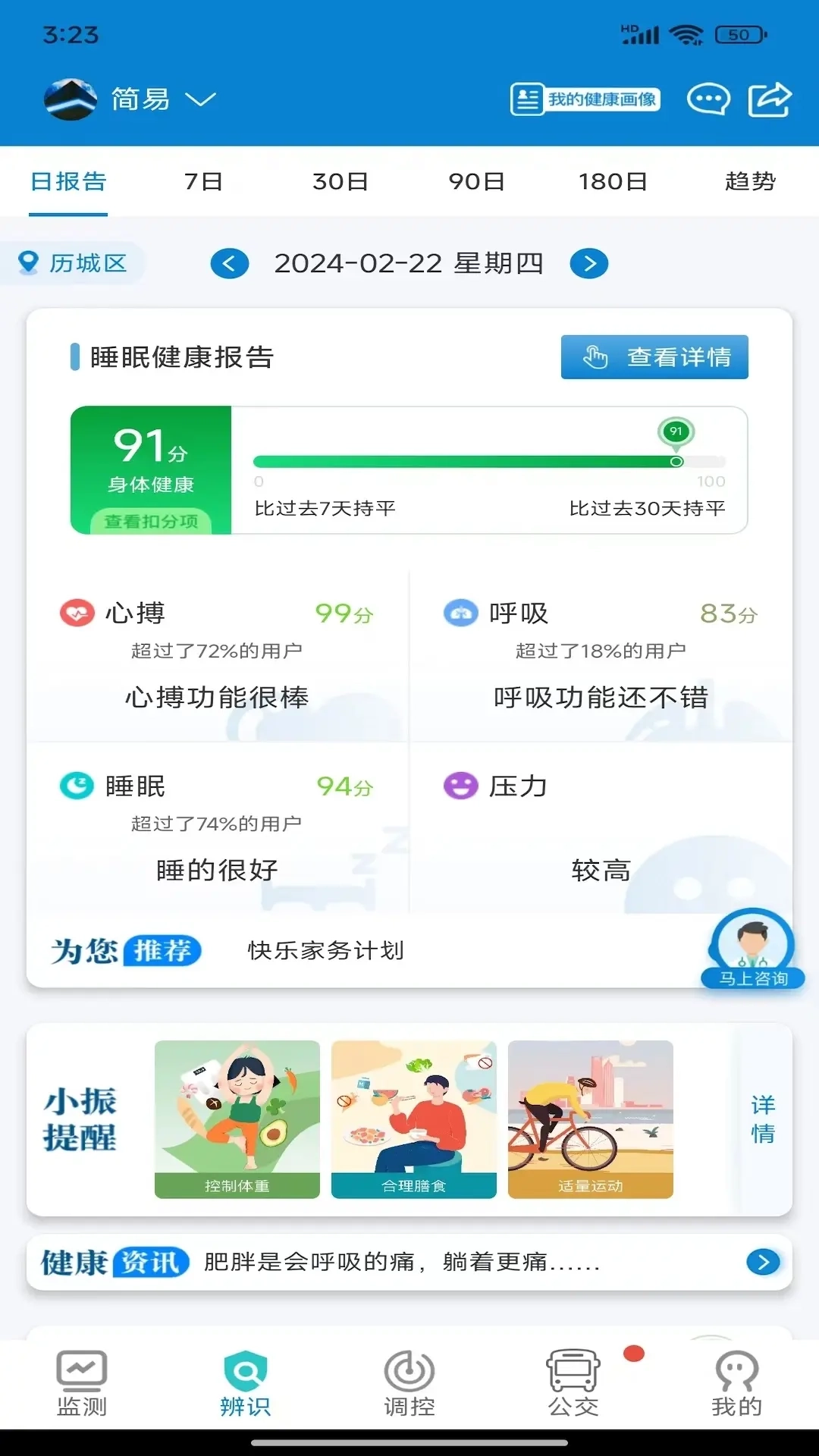Open 查看详情 sleep report details
Image resolution: width=819 pixels, height=1456 pixels.
pos(654,356)
